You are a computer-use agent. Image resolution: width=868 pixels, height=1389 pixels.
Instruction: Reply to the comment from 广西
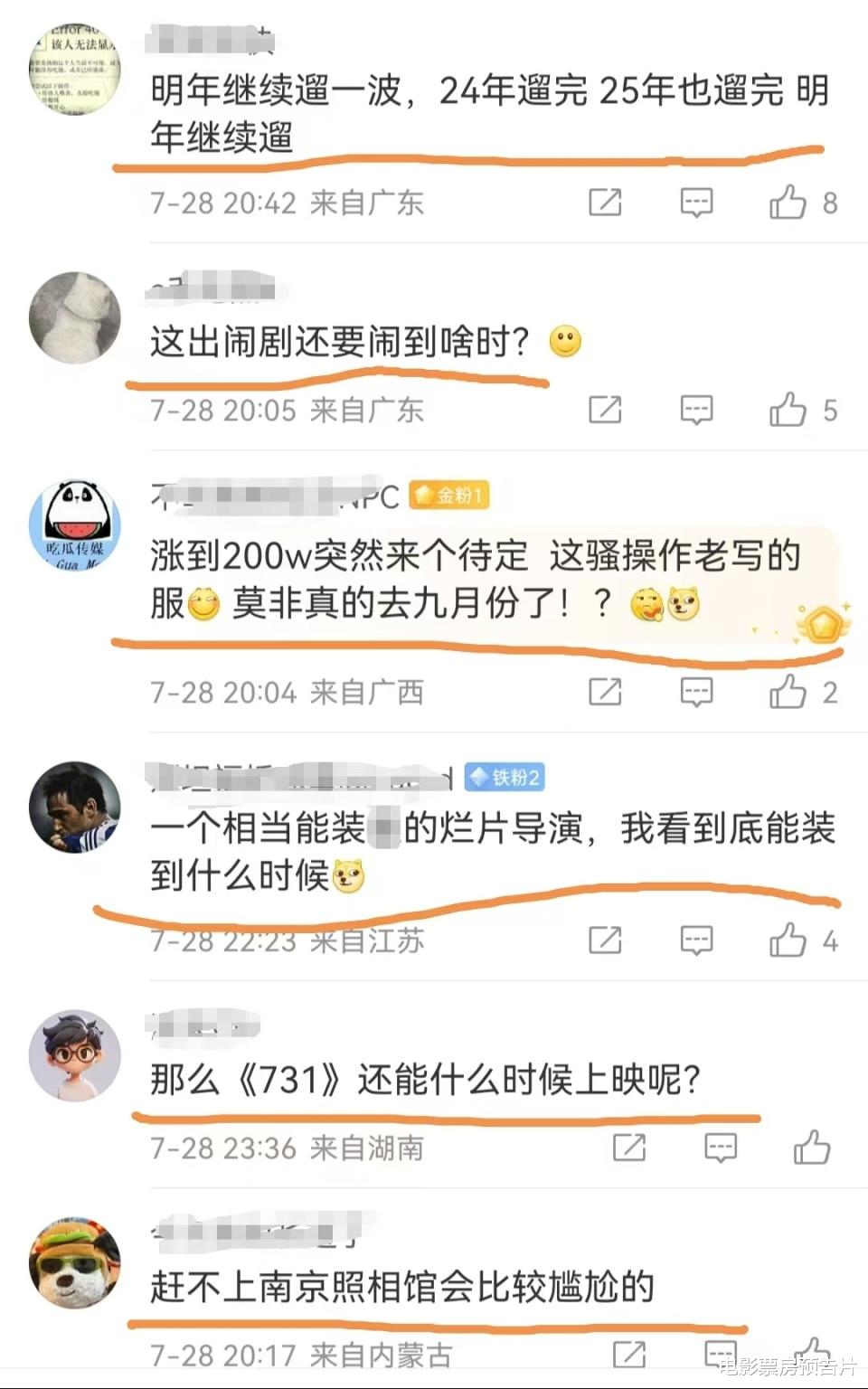[x=696, y=693]
